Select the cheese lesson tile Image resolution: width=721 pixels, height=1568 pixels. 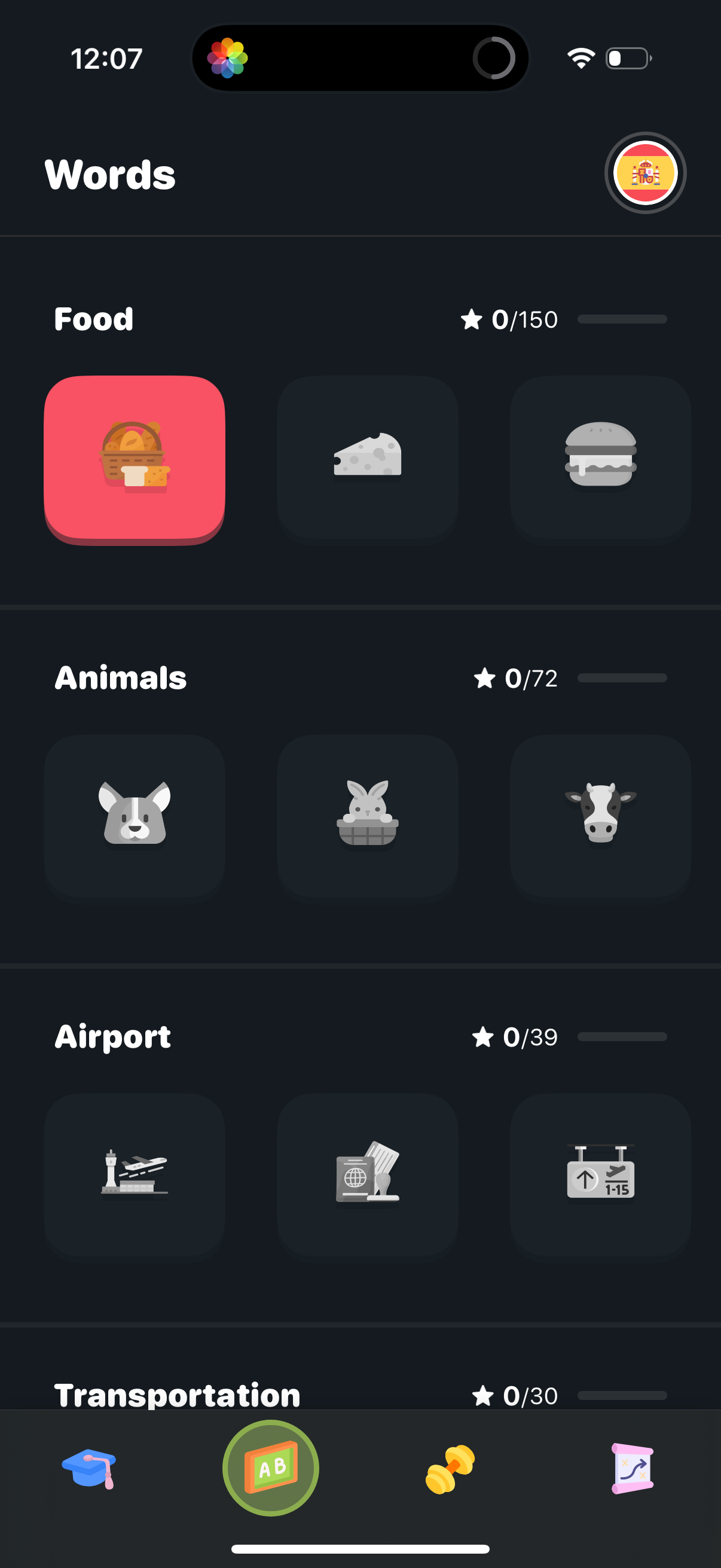pyautogui.click(x=367, y=458)
